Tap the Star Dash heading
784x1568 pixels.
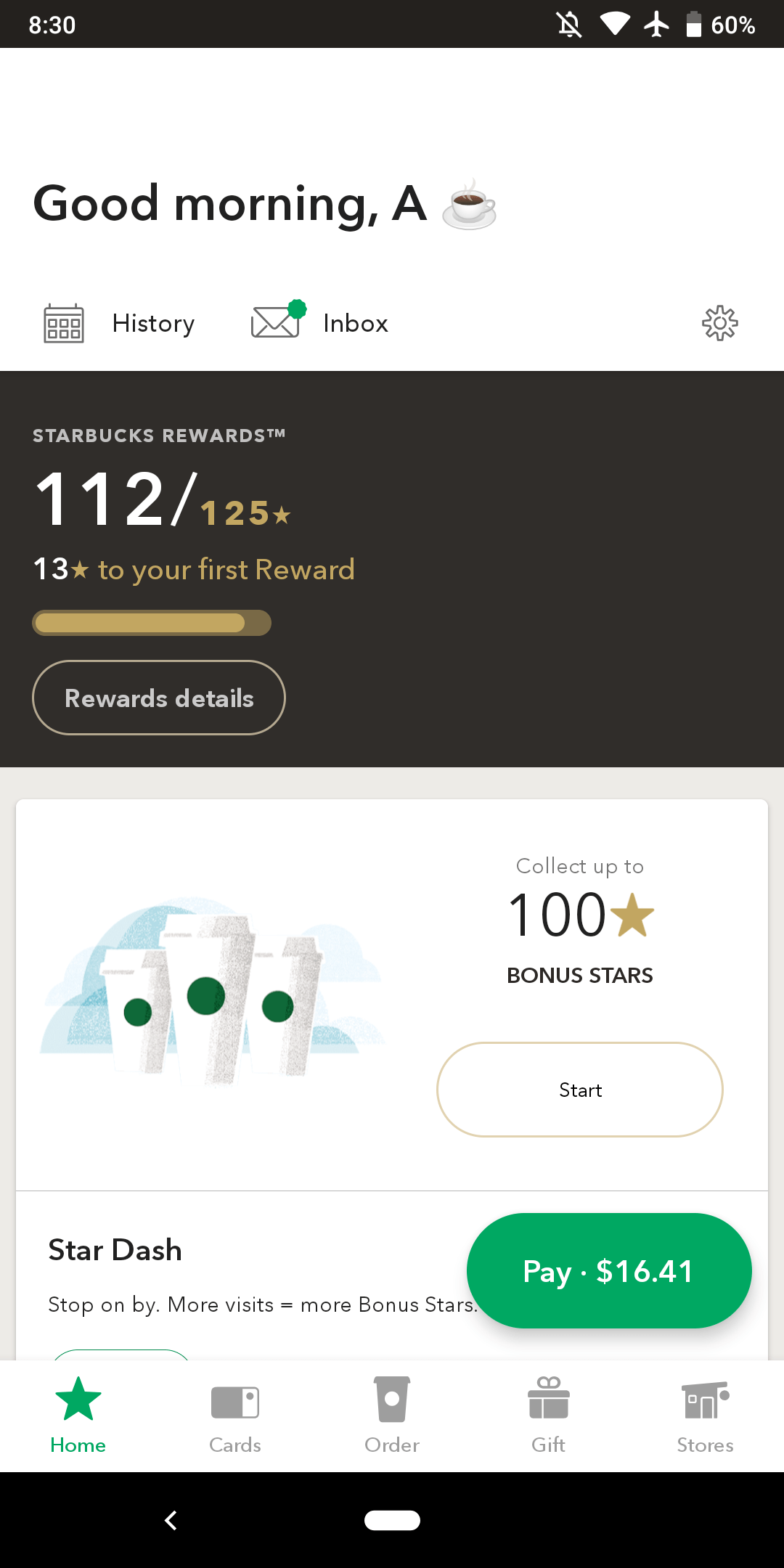pos(115,1250)
